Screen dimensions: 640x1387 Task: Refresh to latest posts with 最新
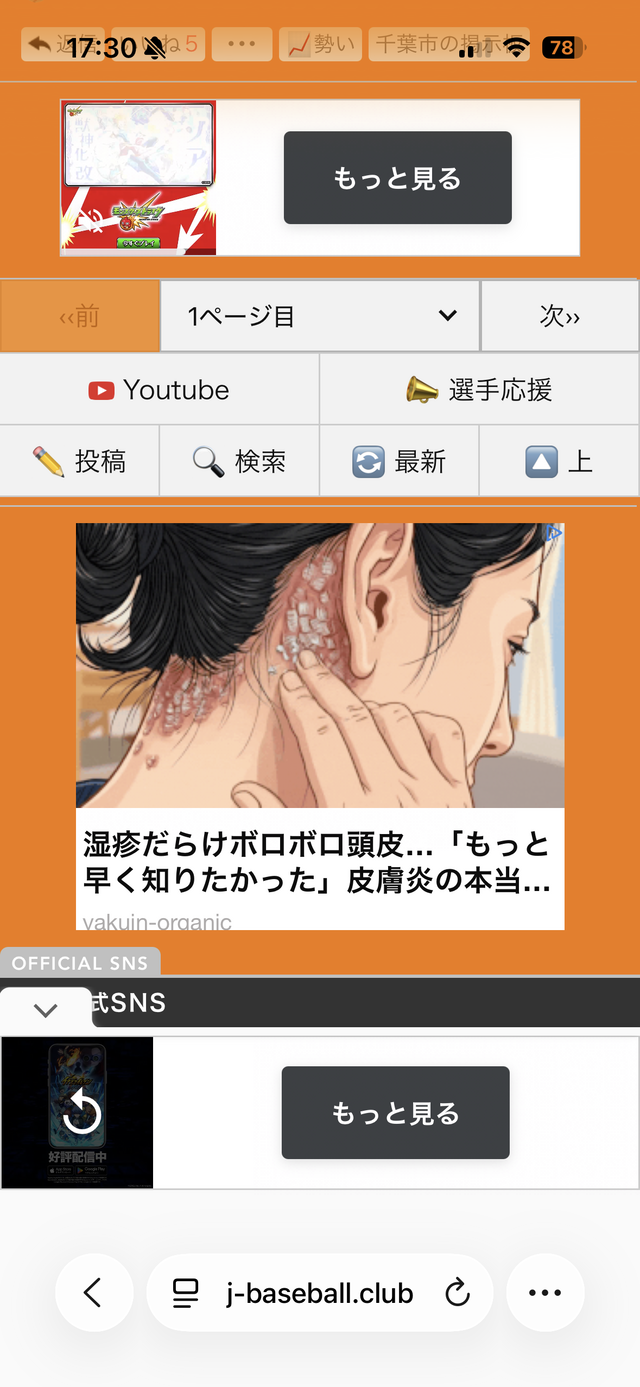tap(399, 461)
